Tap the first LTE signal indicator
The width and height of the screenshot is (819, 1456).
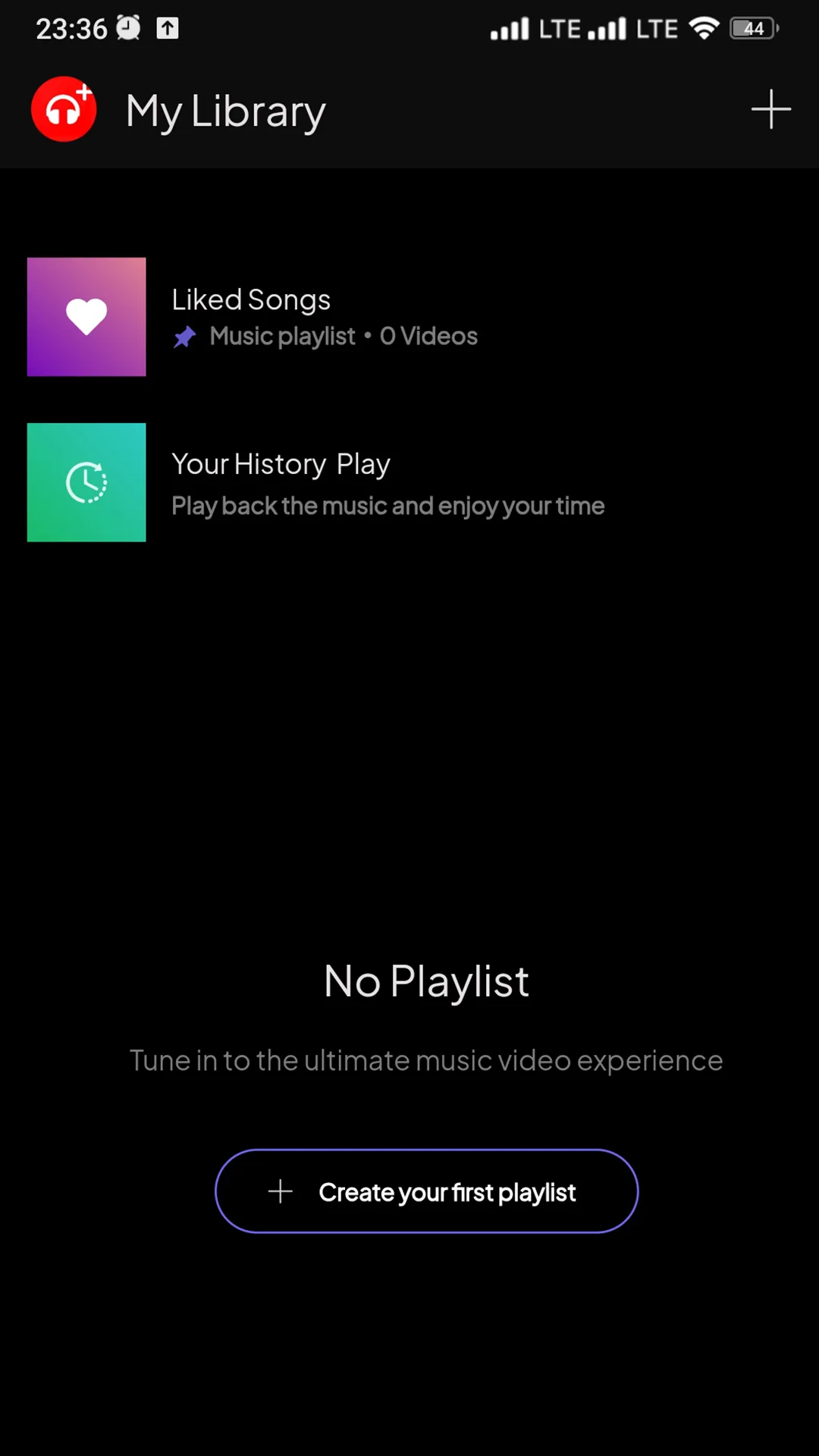click(x=510, y=28)
